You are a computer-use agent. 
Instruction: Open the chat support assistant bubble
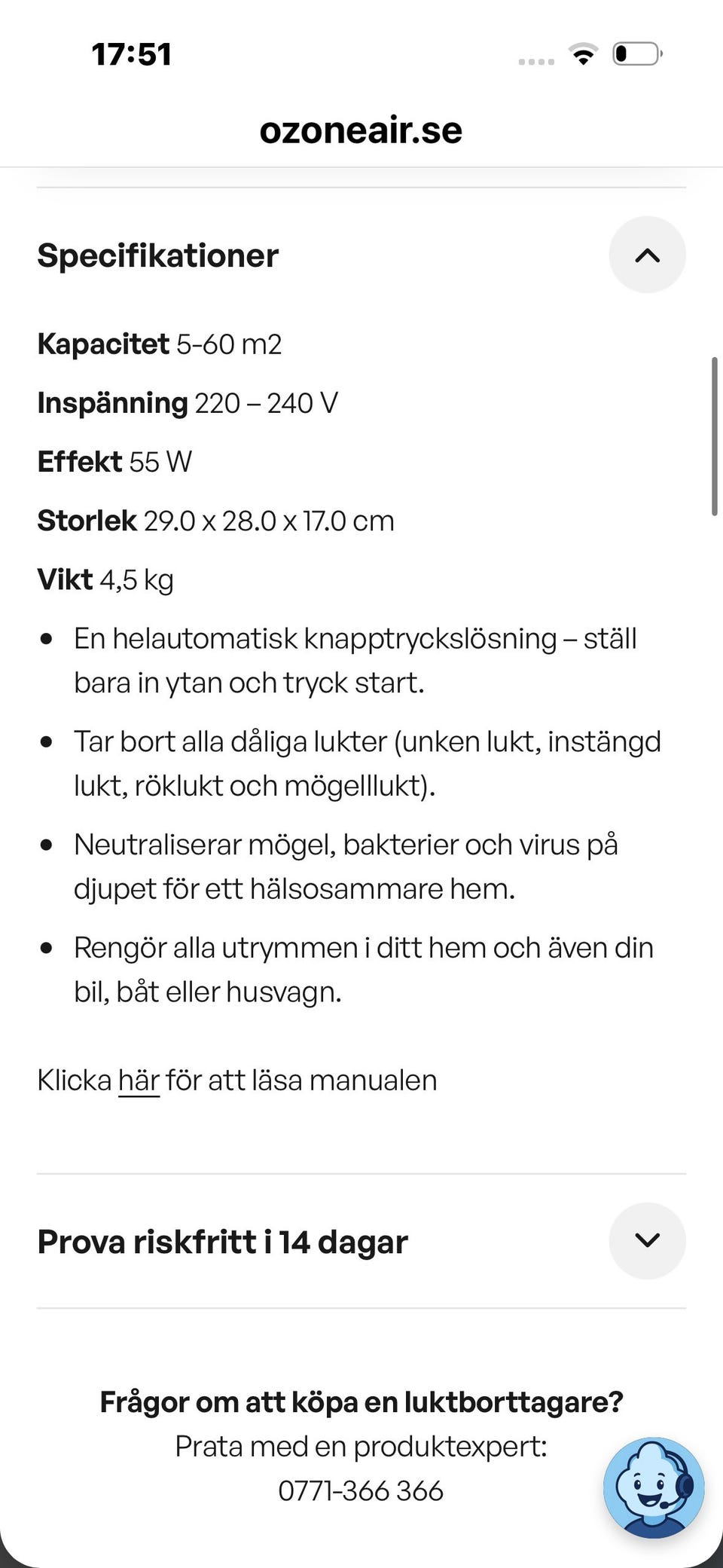coord(654,1487)
